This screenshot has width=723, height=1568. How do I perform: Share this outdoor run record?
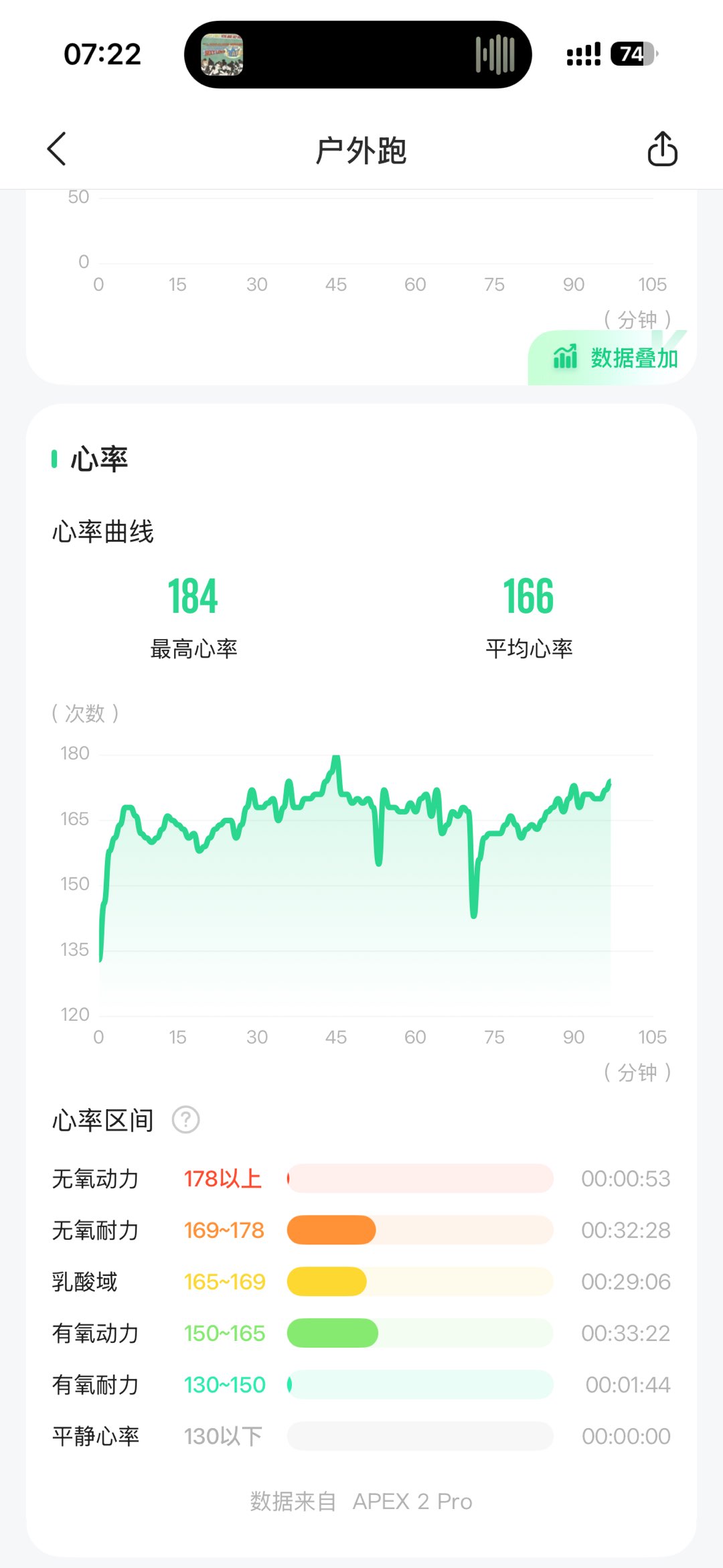[662, 149]
